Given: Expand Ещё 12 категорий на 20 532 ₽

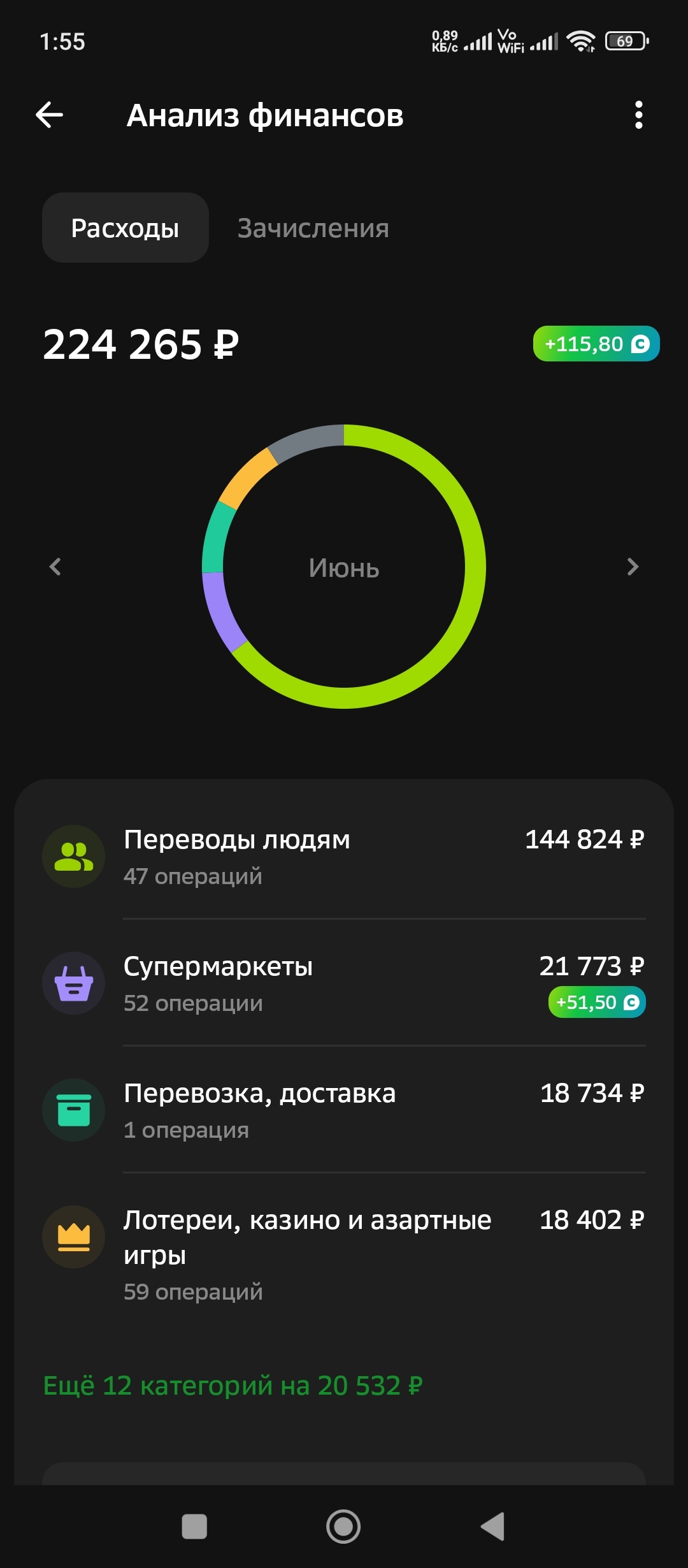Looking at the screenshot, I should [233, 1386].
